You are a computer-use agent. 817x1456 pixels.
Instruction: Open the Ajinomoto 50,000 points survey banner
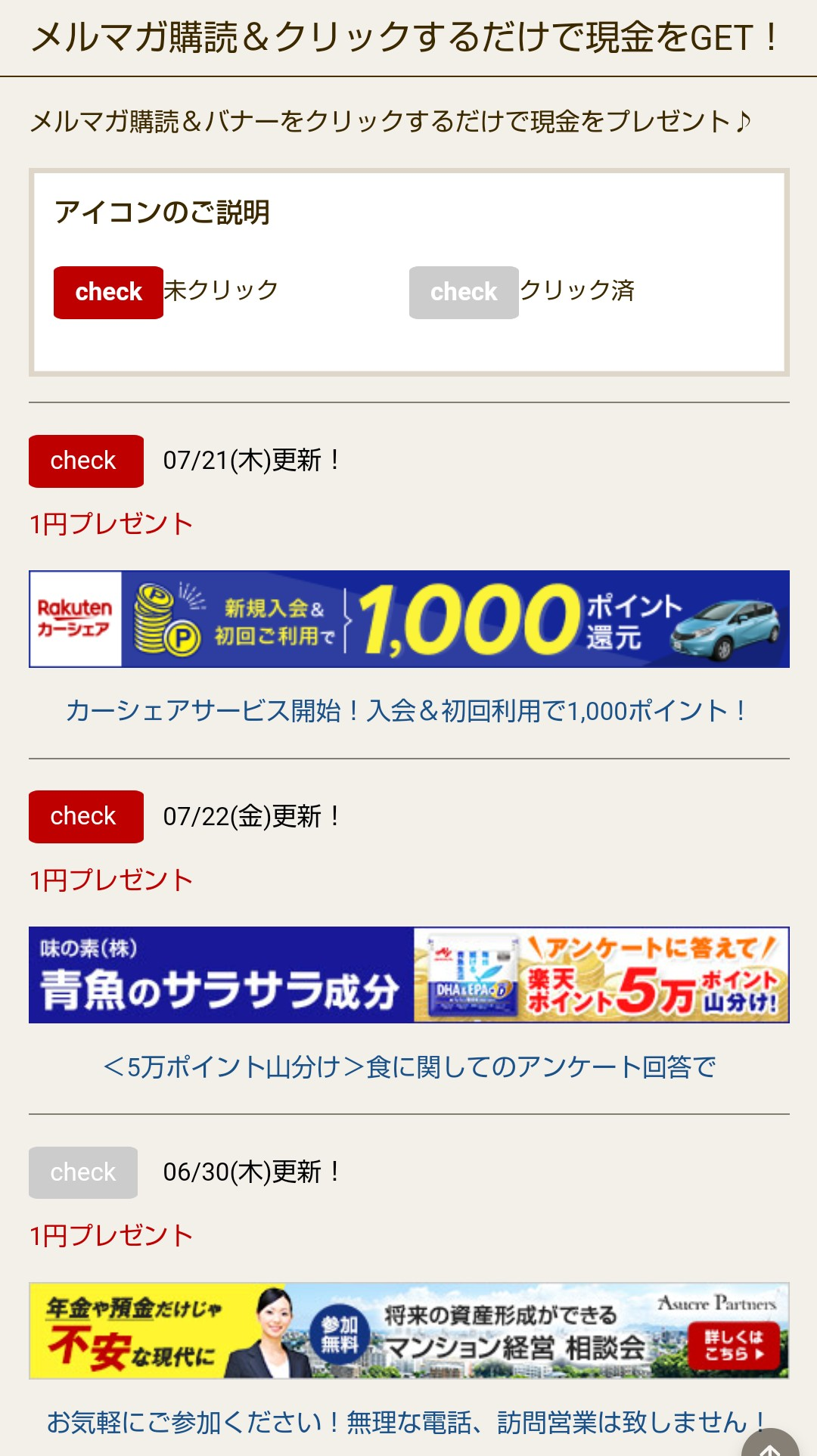(x=408, y=974)
